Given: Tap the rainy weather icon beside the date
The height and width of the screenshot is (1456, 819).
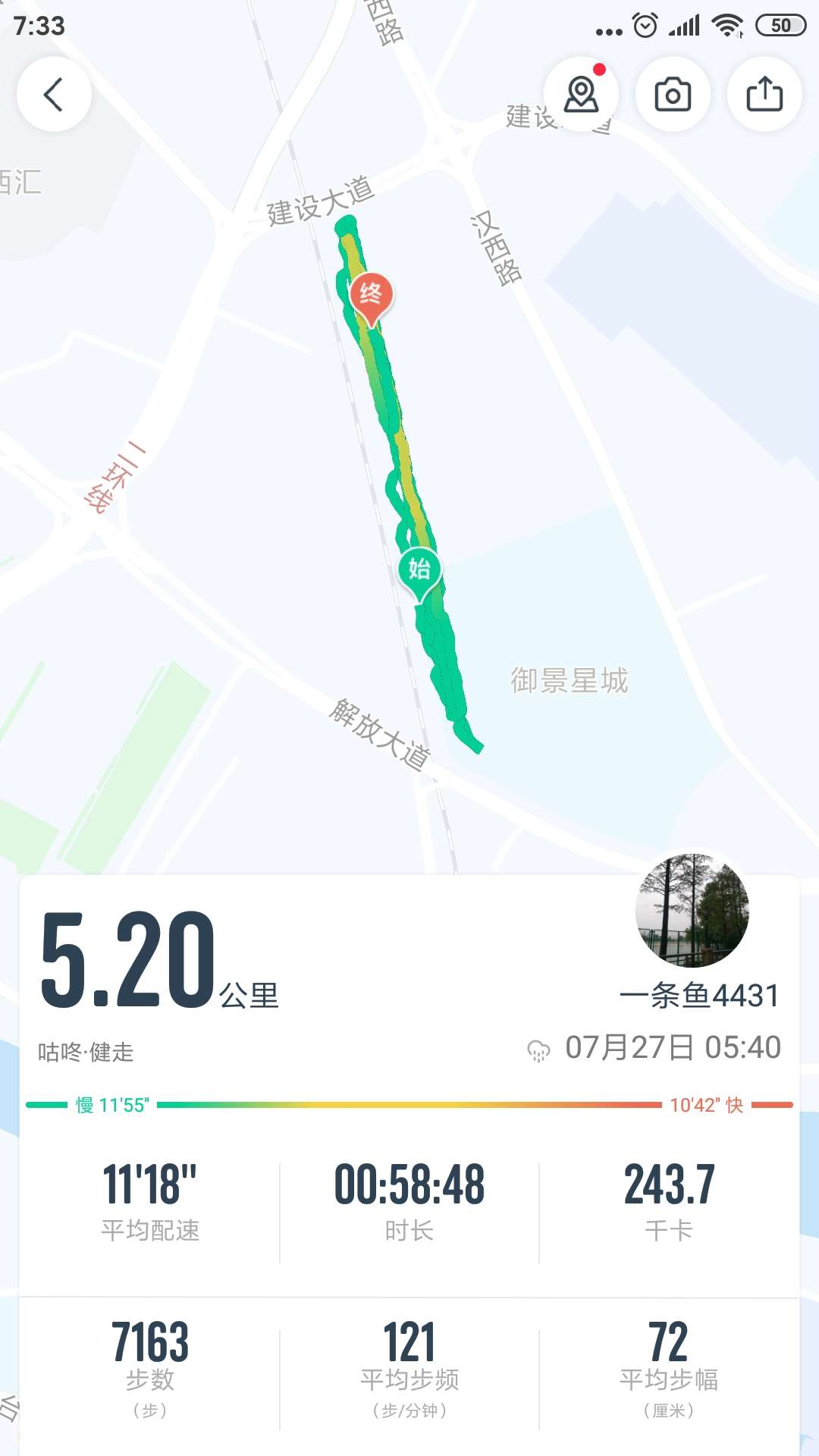Looking at the screenshot, I should click(x=540, y=1050).
